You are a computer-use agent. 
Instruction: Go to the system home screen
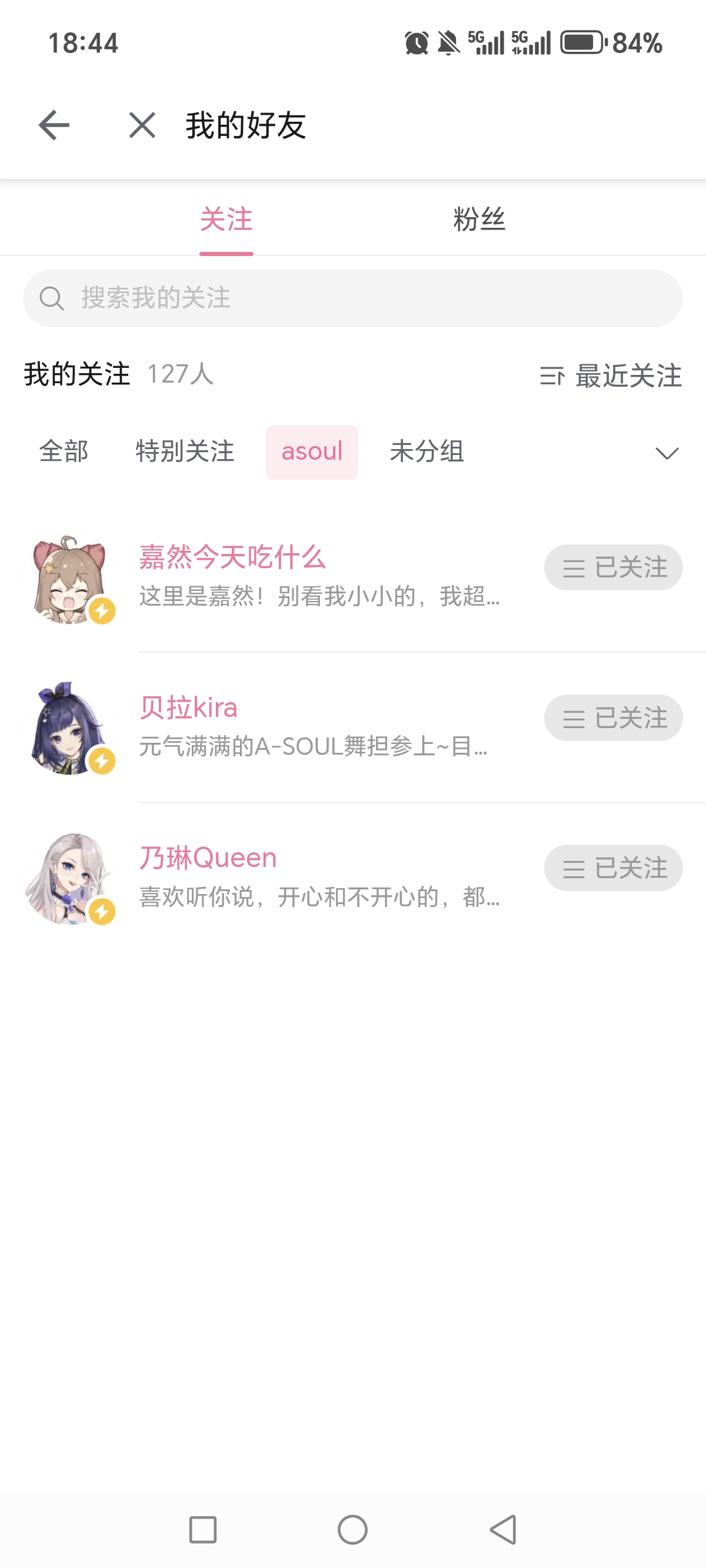pos(353,1530)
